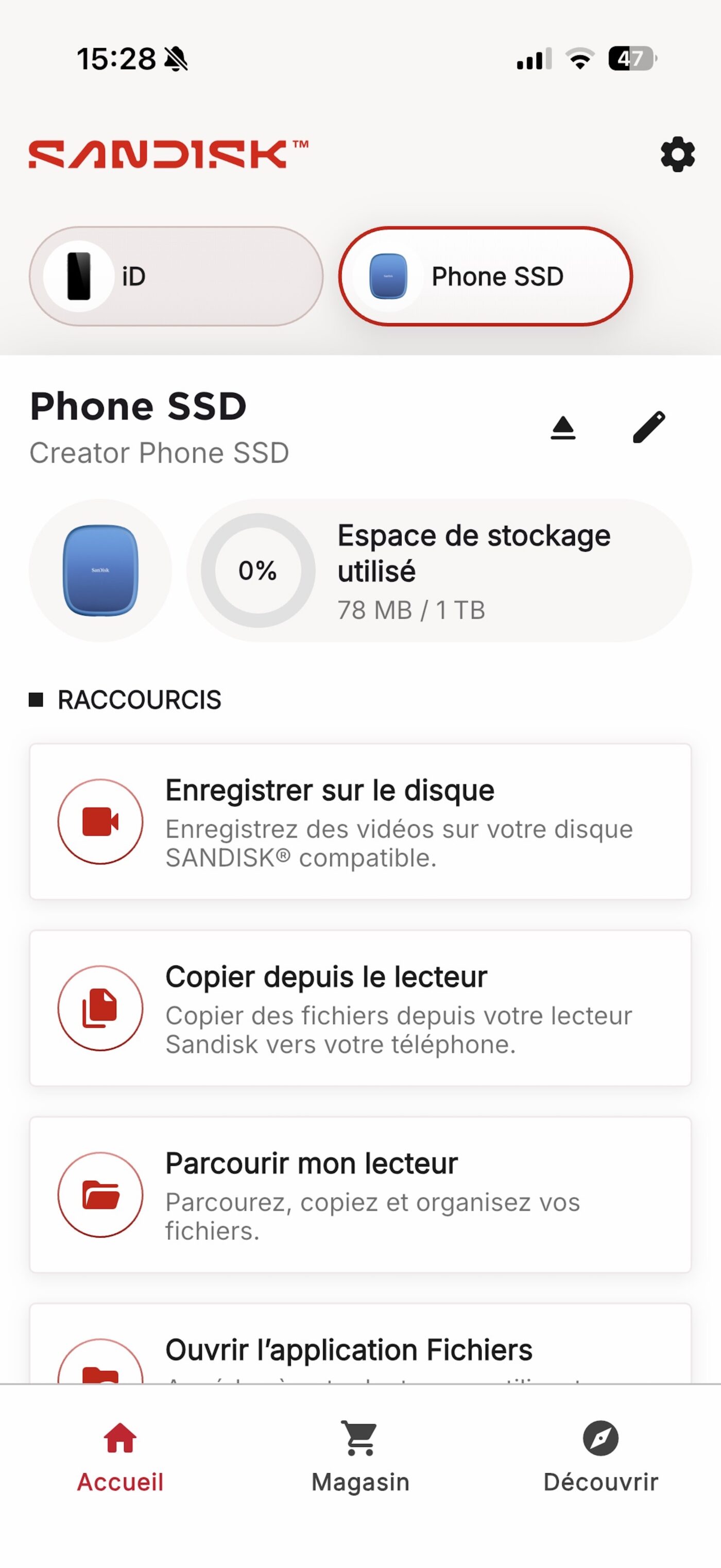The width and height of the screenshot is (721, 1568).
Task: Switch to the Découvrir tab
Action: (600, 1456)
